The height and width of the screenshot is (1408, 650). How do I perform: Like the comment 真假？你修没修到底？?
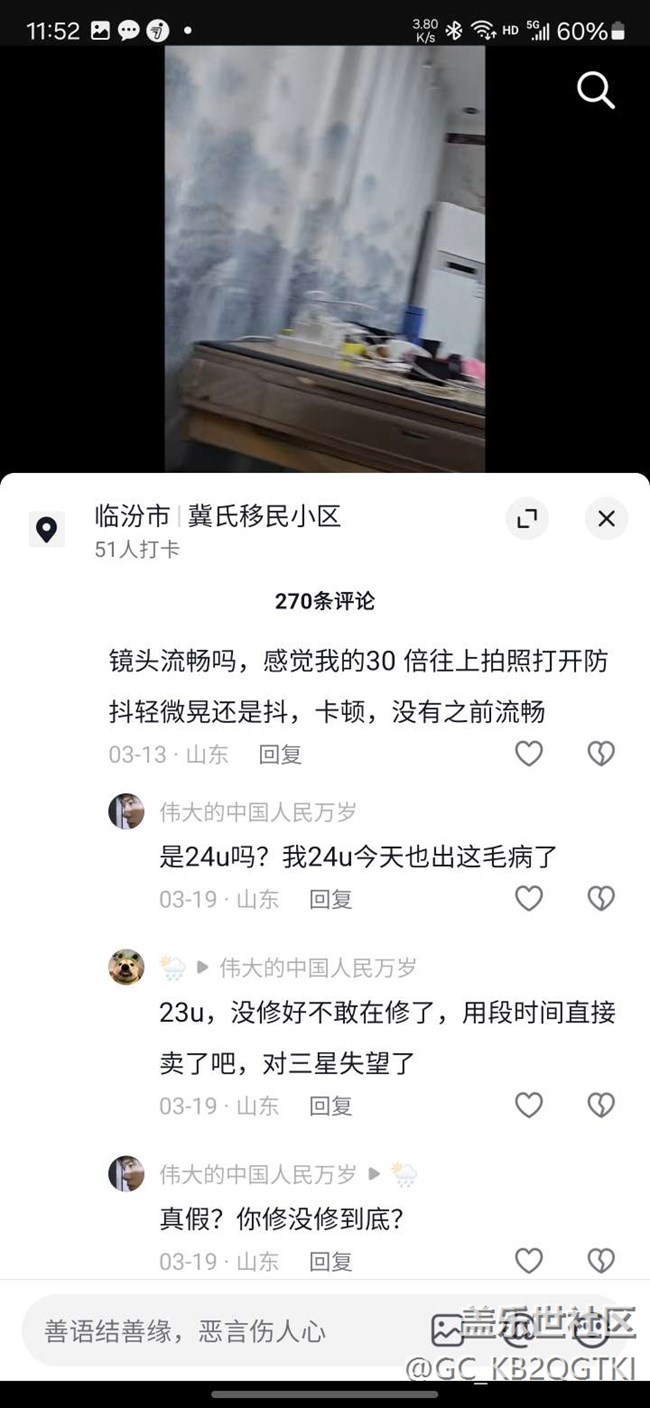coord(528,1260)
